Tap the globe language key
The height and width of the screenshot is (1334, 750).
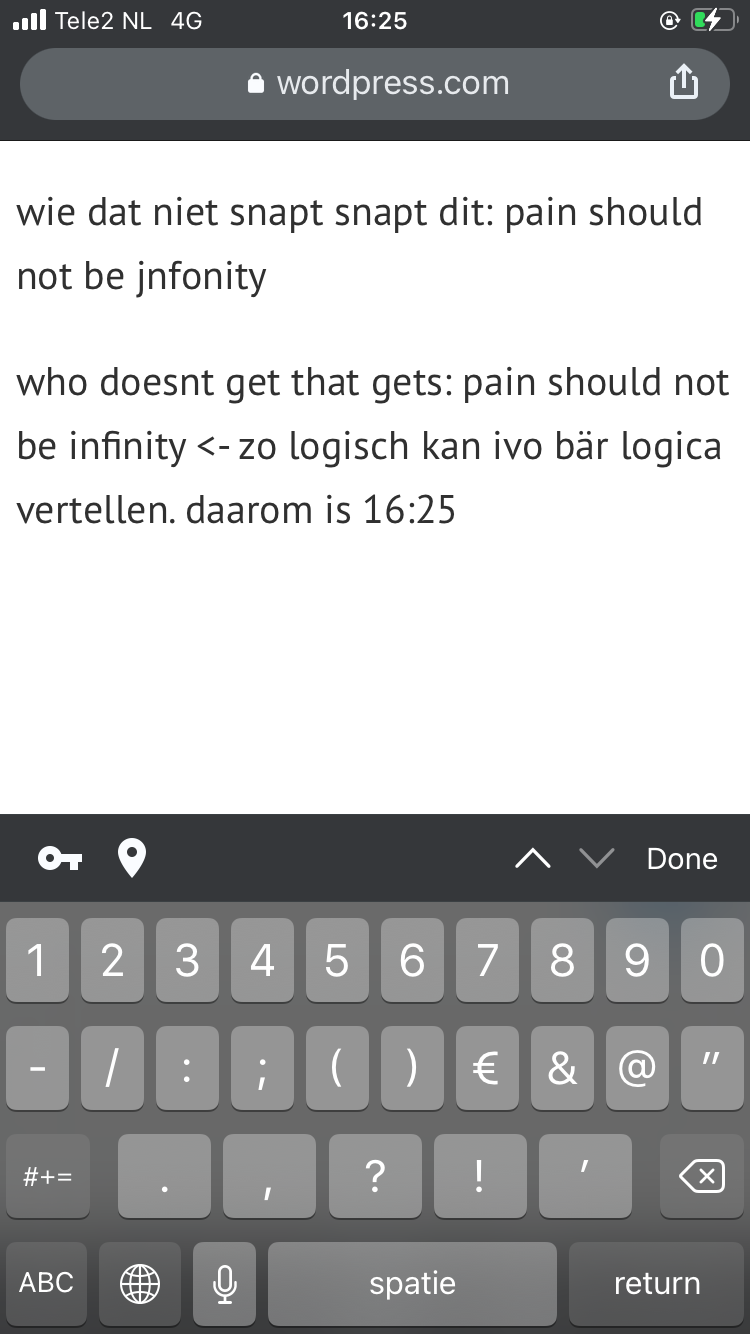[140, 1282]
